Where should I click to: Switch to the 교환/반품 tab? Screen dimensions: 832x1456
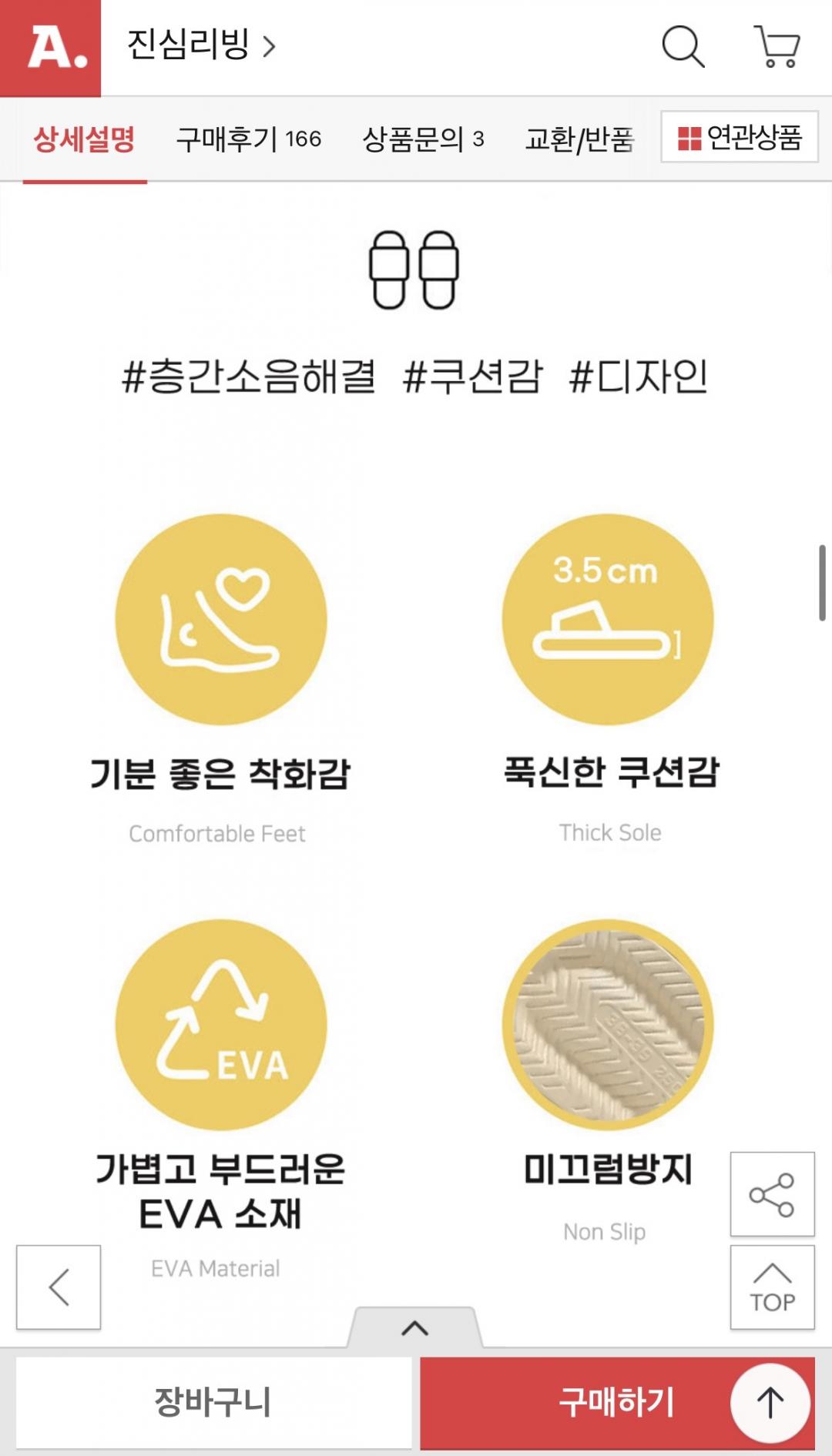[x=579, y=139]
